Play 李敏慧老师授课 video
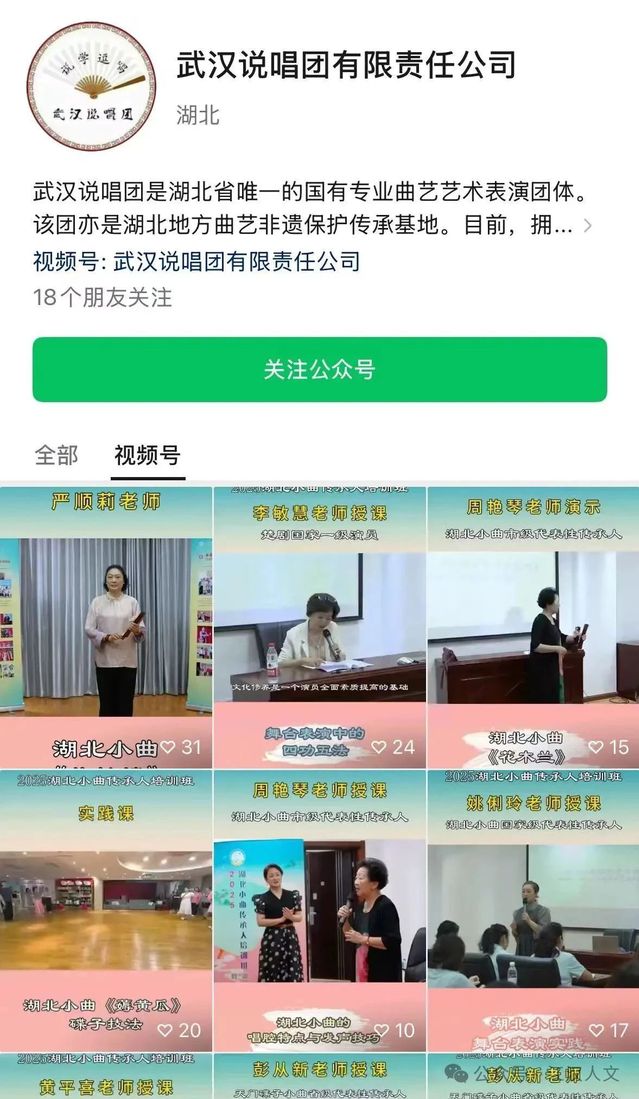Screen dimensions: 639x1099 [x=319, y=627]
